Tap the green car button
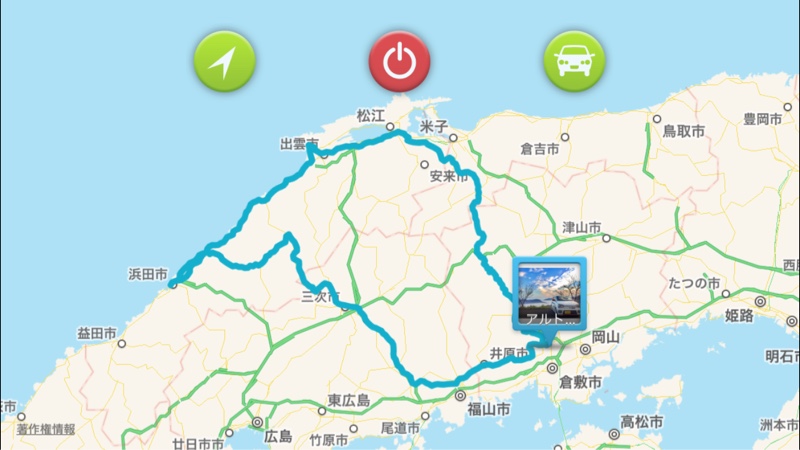The image size is (800, 450). (x=574, y=61)
